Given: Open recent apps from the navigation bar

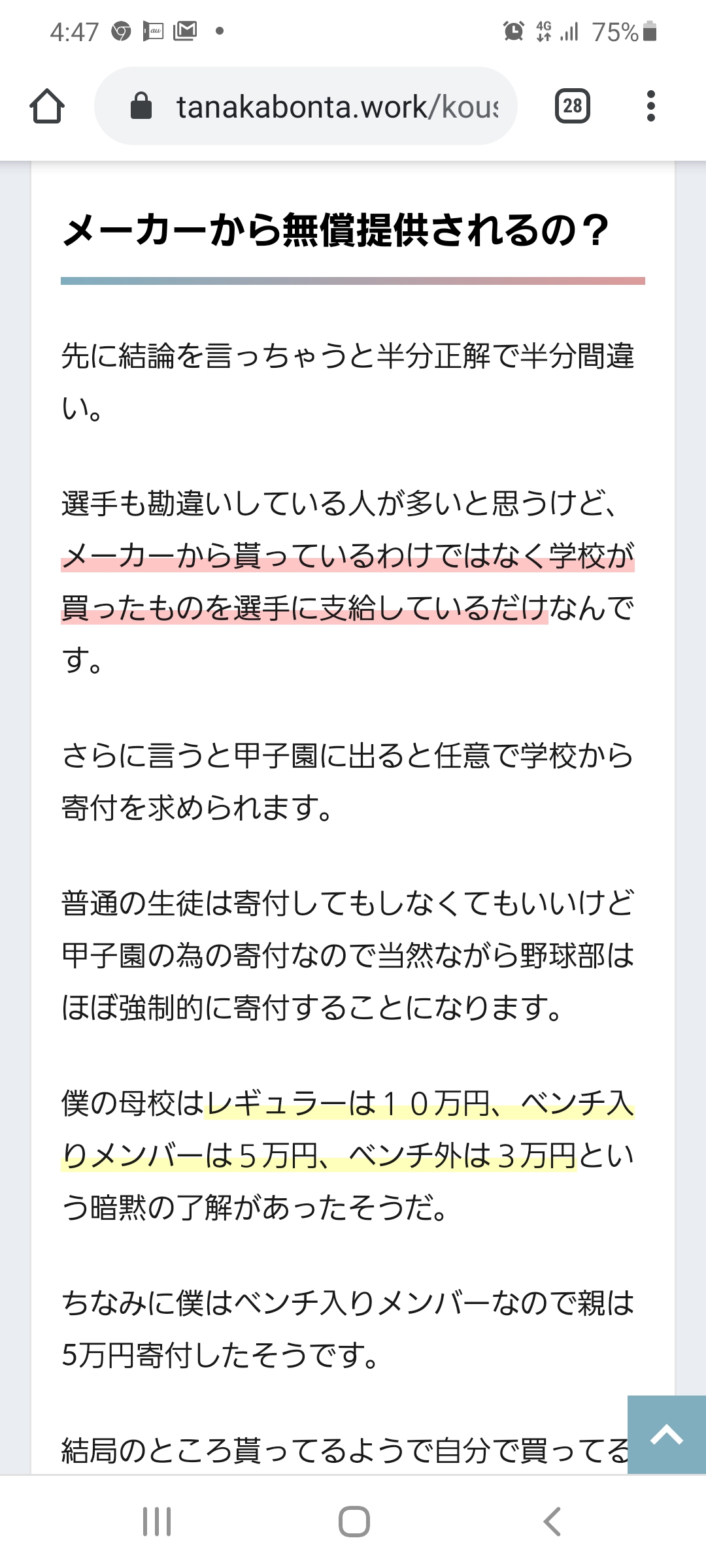Looking at the screenshot, I should [157, 1522].
